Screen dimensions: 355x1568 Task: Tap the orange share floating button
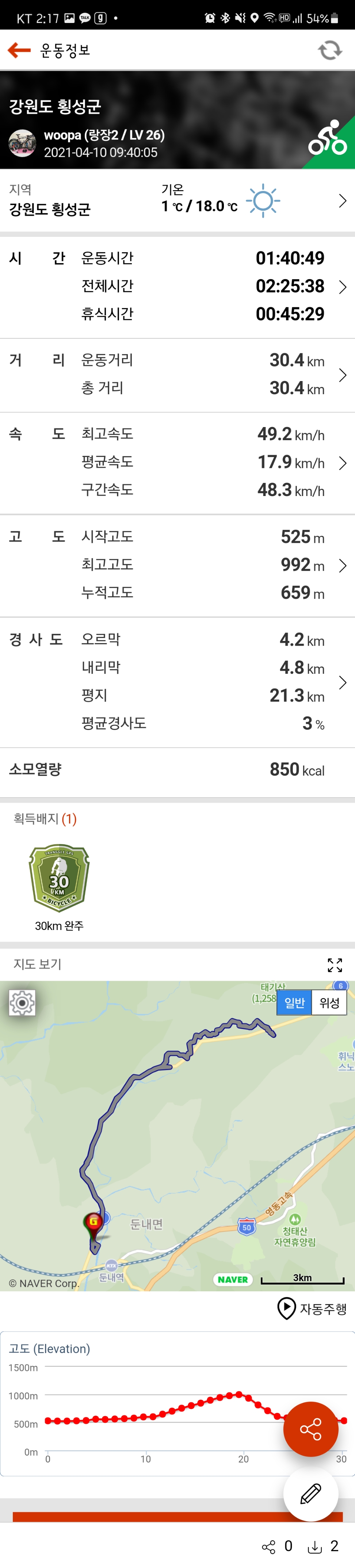[x=310, y=1429]
